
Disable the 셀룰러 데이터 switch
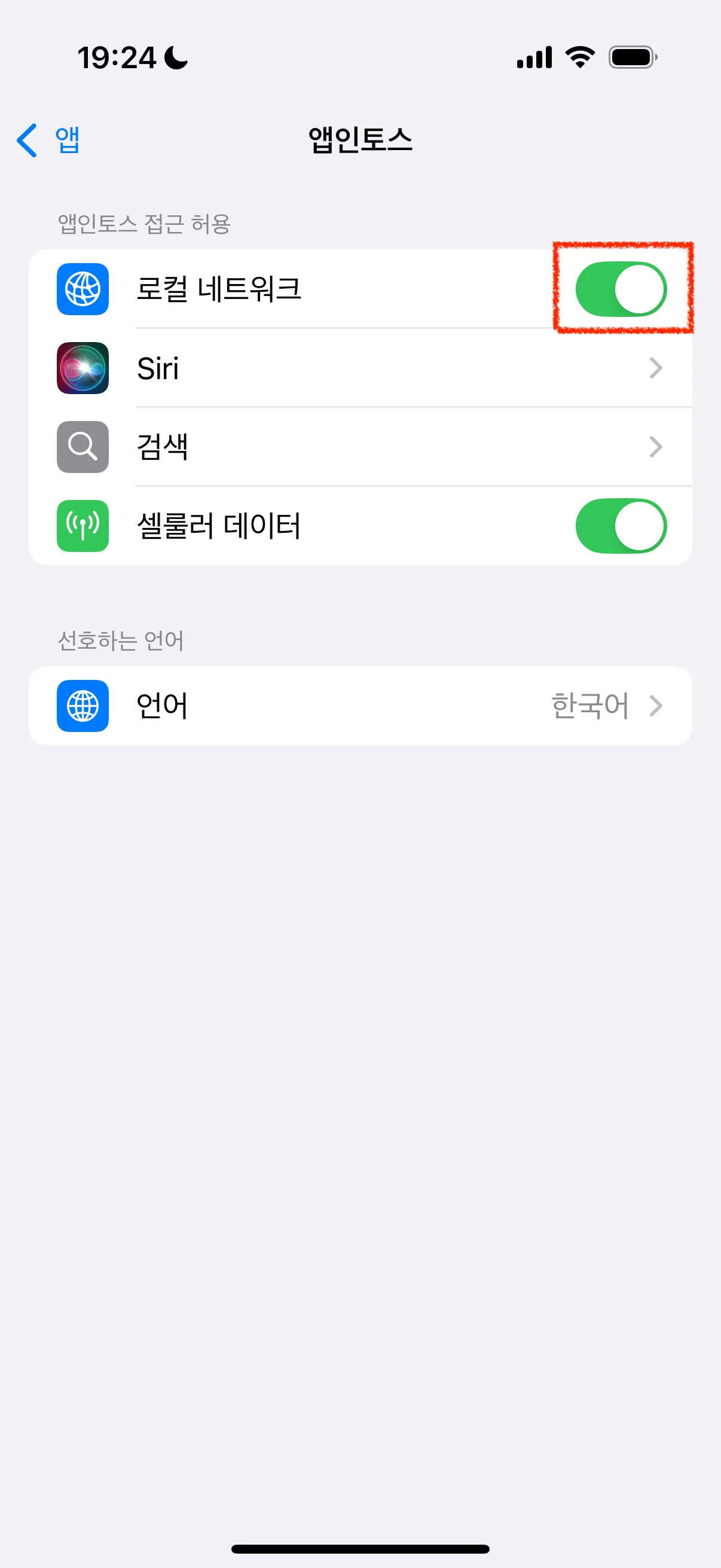(x=621, y=526)
